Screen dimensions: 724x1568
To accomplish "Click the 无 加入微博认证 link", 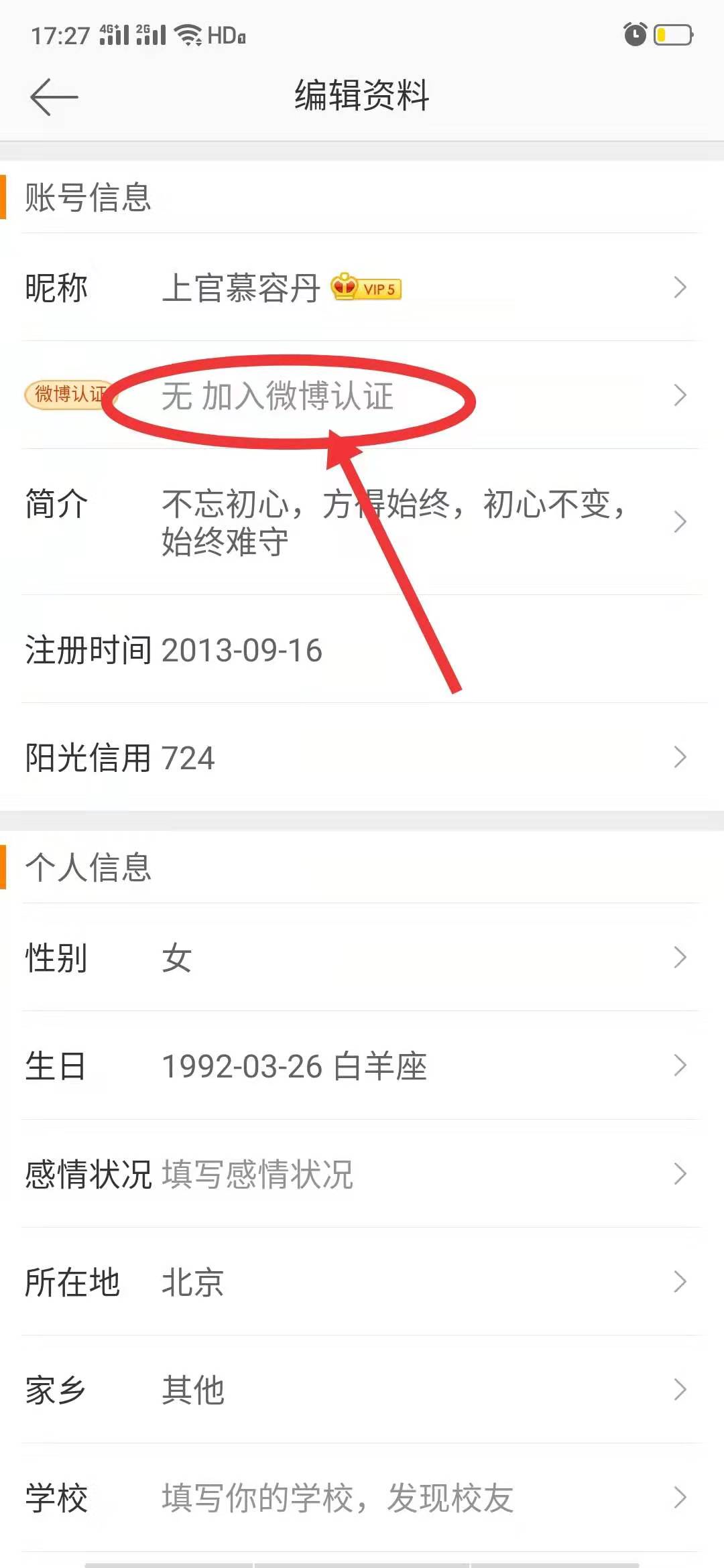I will pyautogui.click(x=278, y=397).
